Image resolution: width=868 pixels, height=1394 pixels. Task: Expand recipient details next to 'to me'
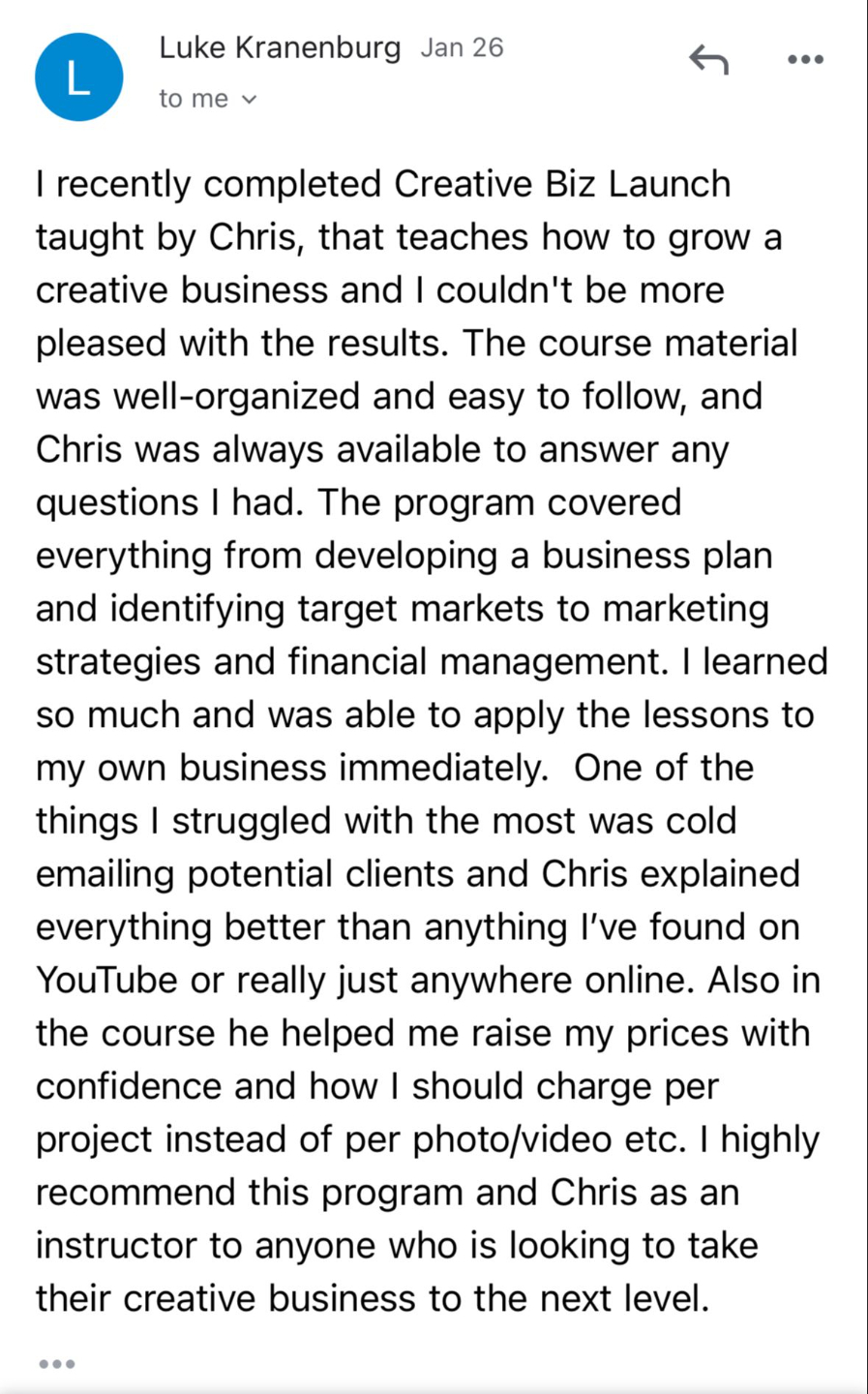pos(249,100)
